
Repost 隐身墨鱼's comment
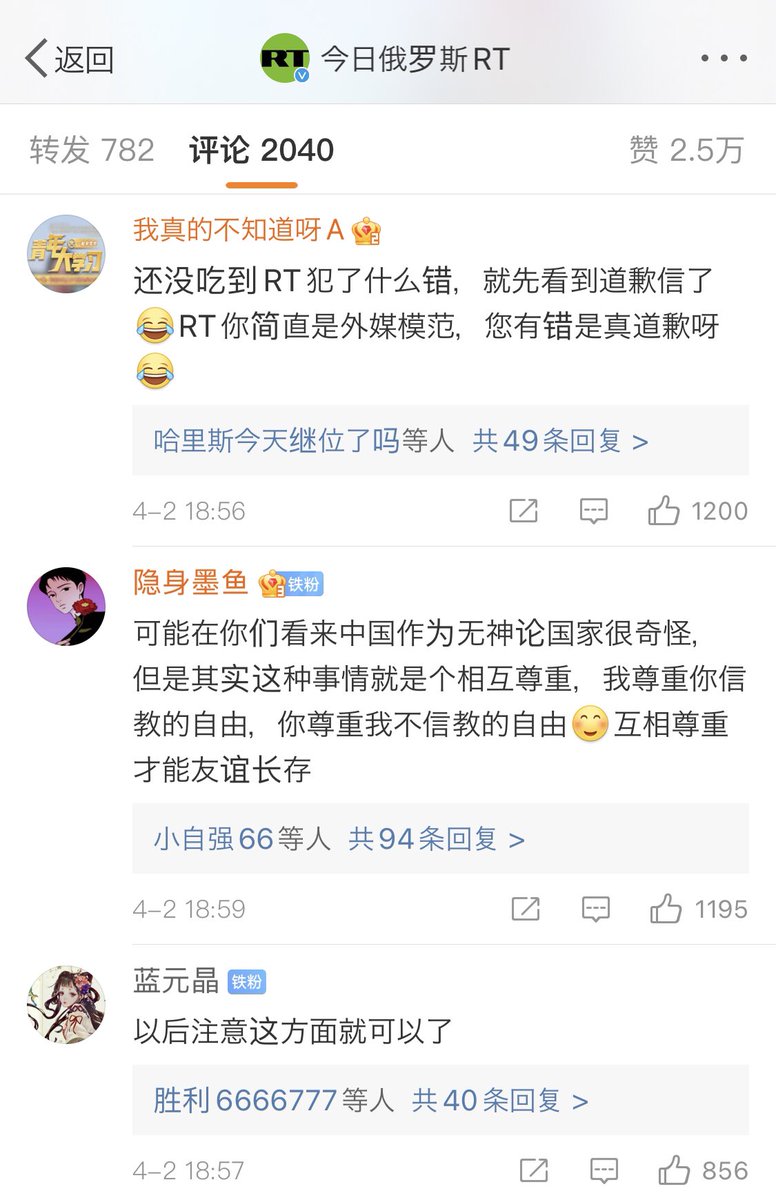525,909
